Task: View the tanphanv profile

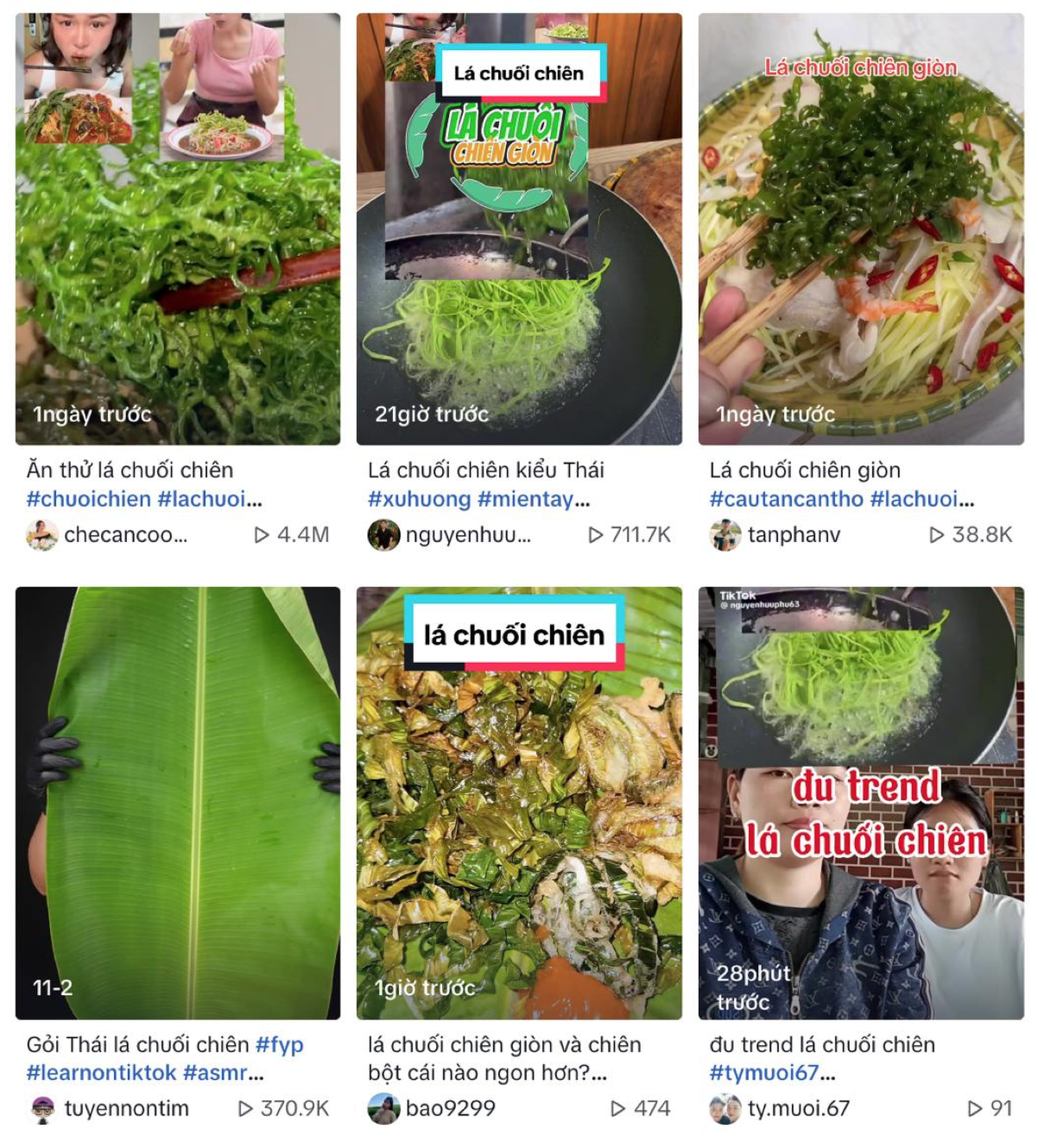Action: pos(793,535)
